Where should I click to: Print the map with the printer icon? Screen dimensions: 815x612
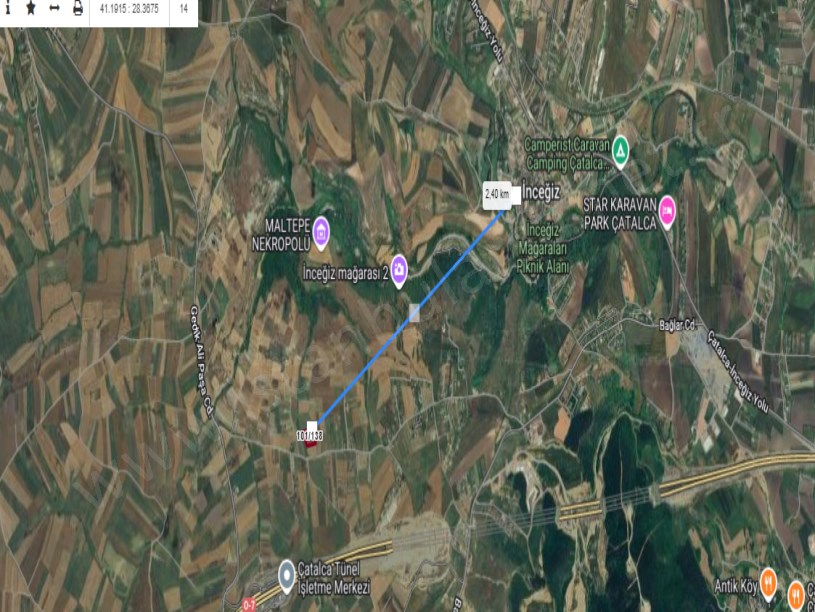(x=77, y=8)
